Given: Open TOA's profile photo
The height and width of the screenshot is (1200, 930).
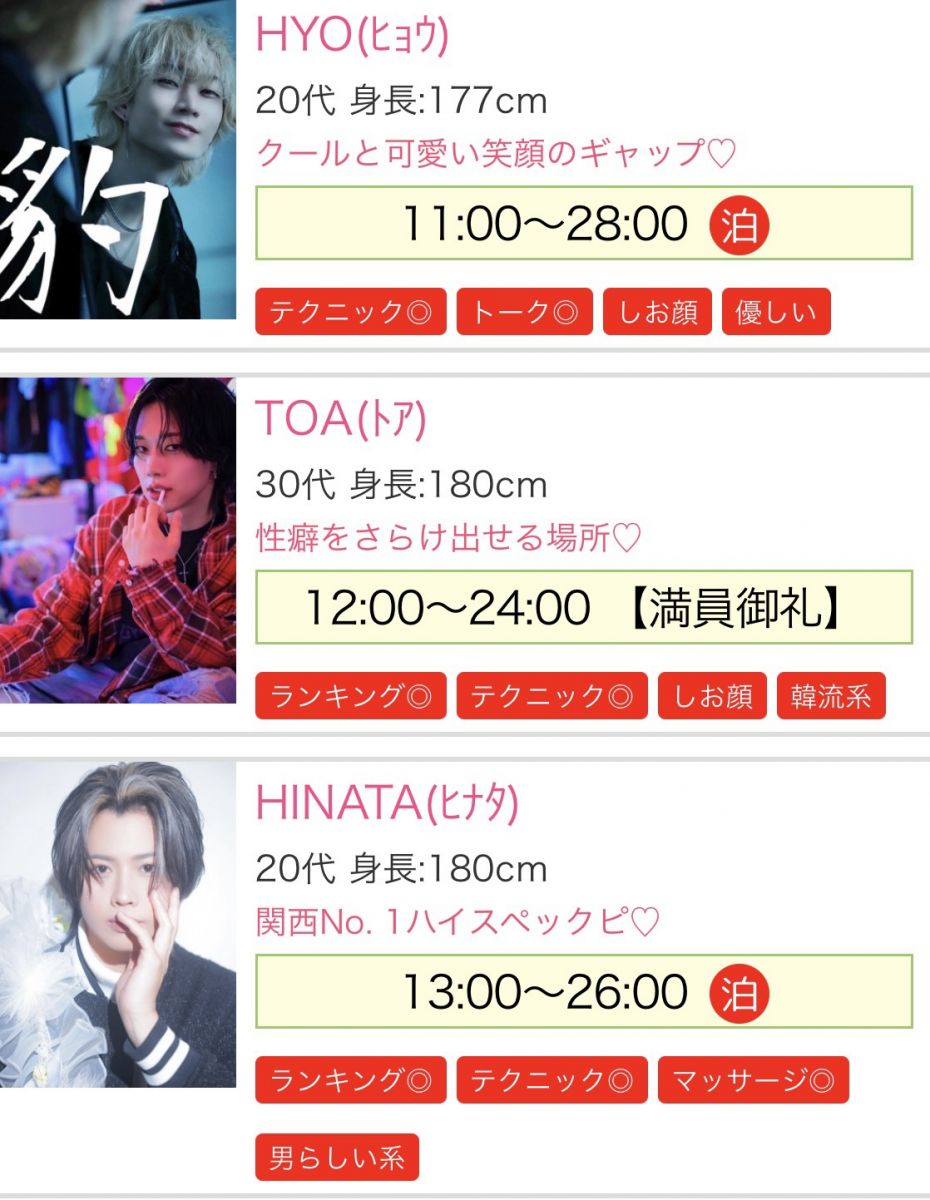Looking at the screenshot, I should point(117,540).
